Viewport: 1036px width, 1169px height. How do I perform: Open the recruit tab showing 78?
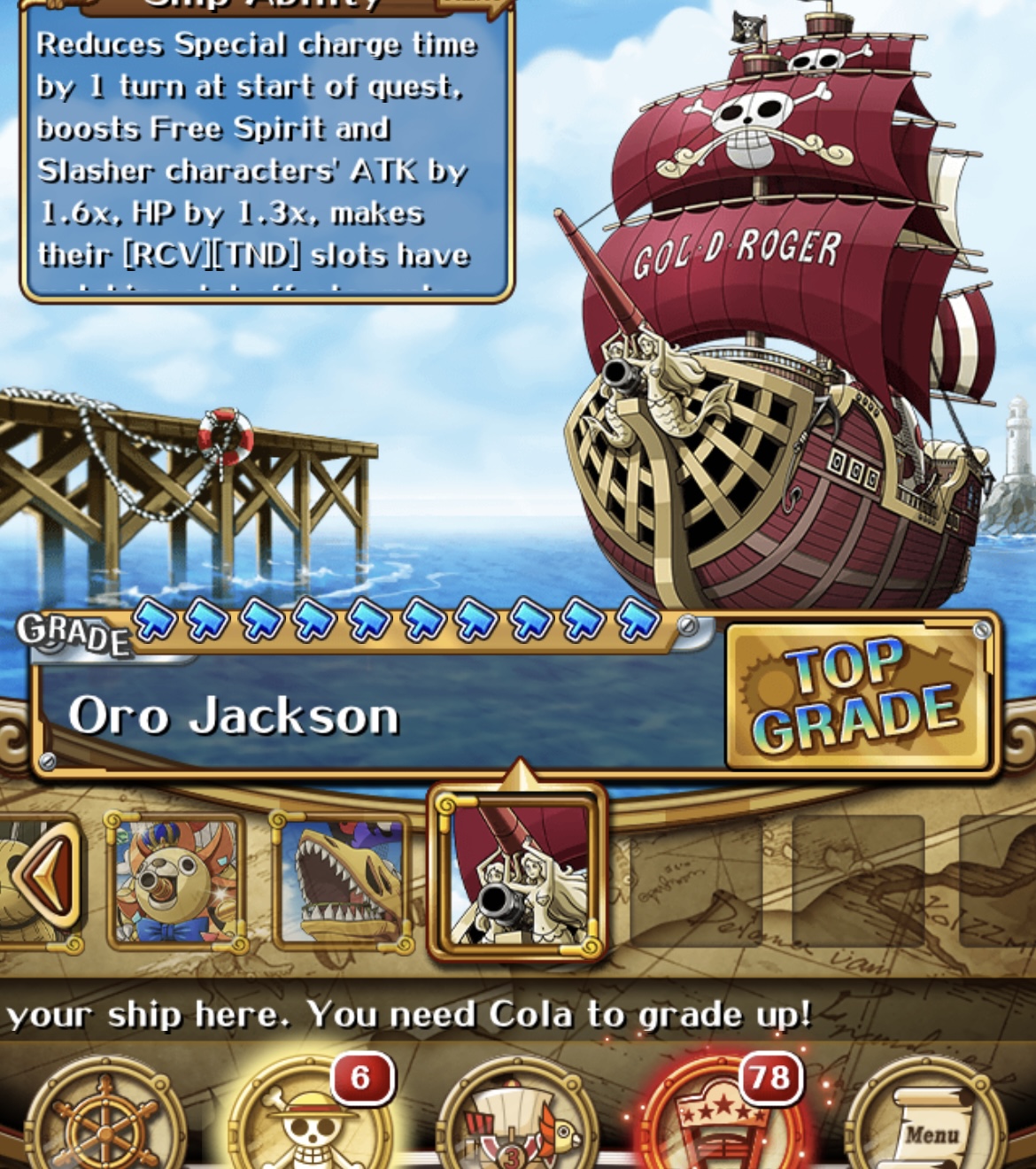(x=722, y=1120)
